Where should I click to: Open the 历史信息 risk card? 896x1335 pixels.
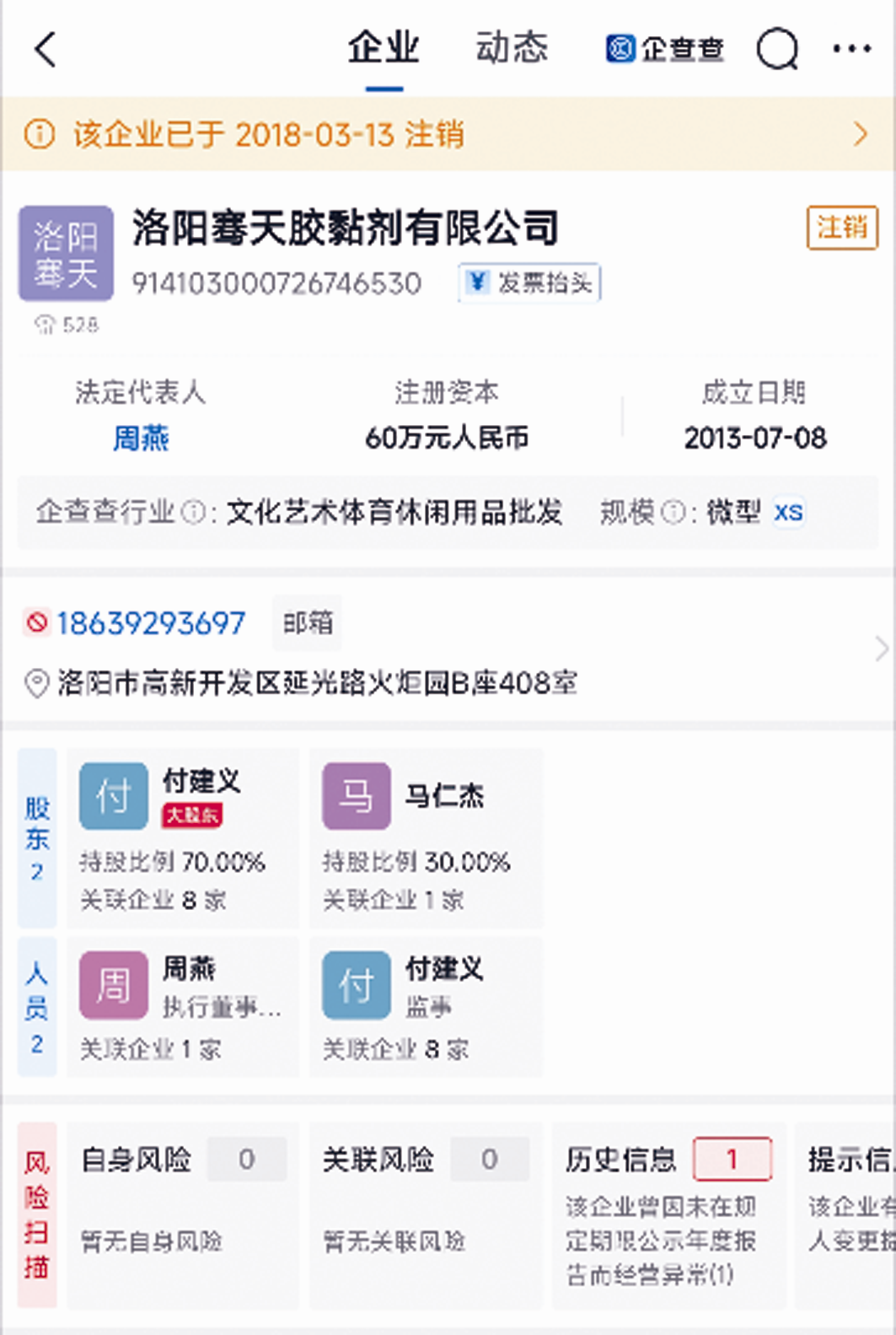click(x=668, y=1213)
